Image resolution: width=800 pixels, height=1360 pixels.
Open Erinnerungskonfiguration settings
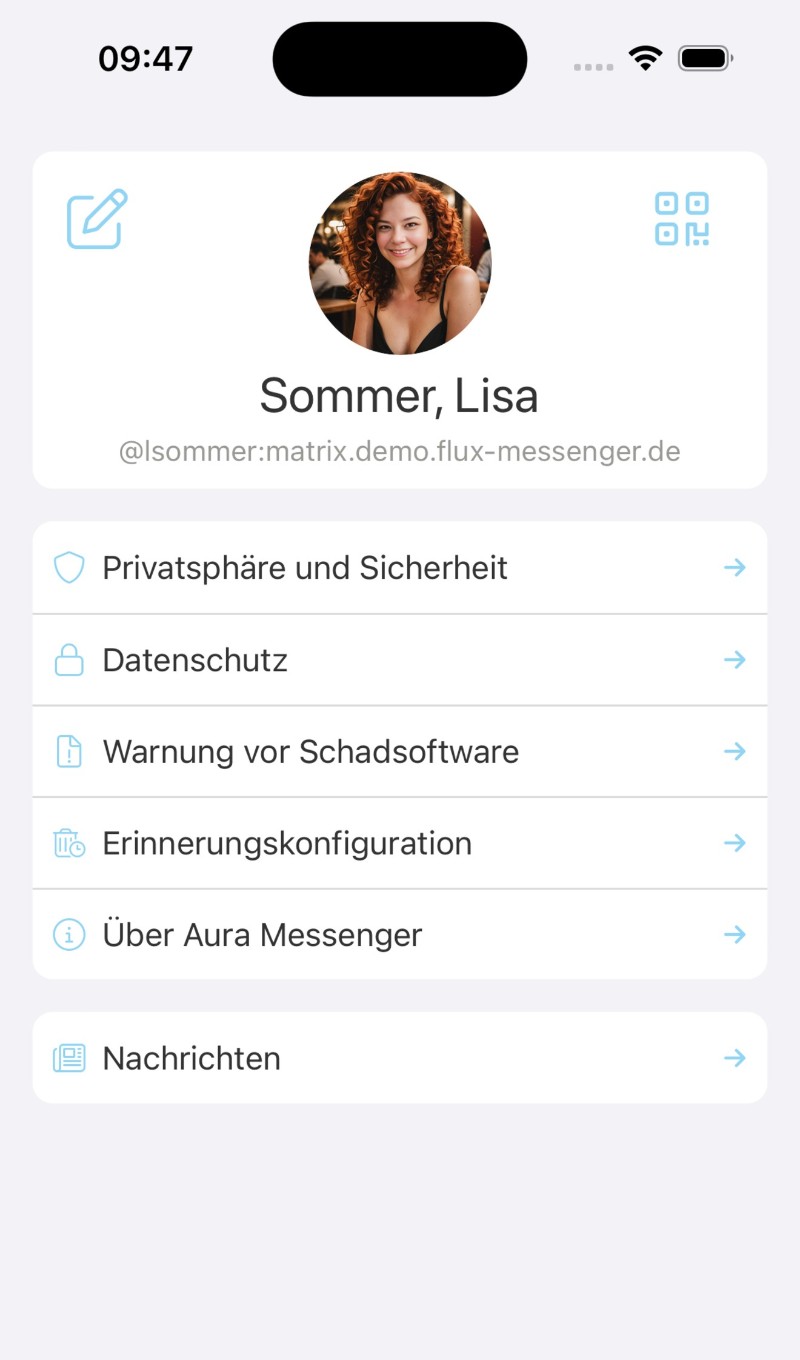(x=400, y=843)
